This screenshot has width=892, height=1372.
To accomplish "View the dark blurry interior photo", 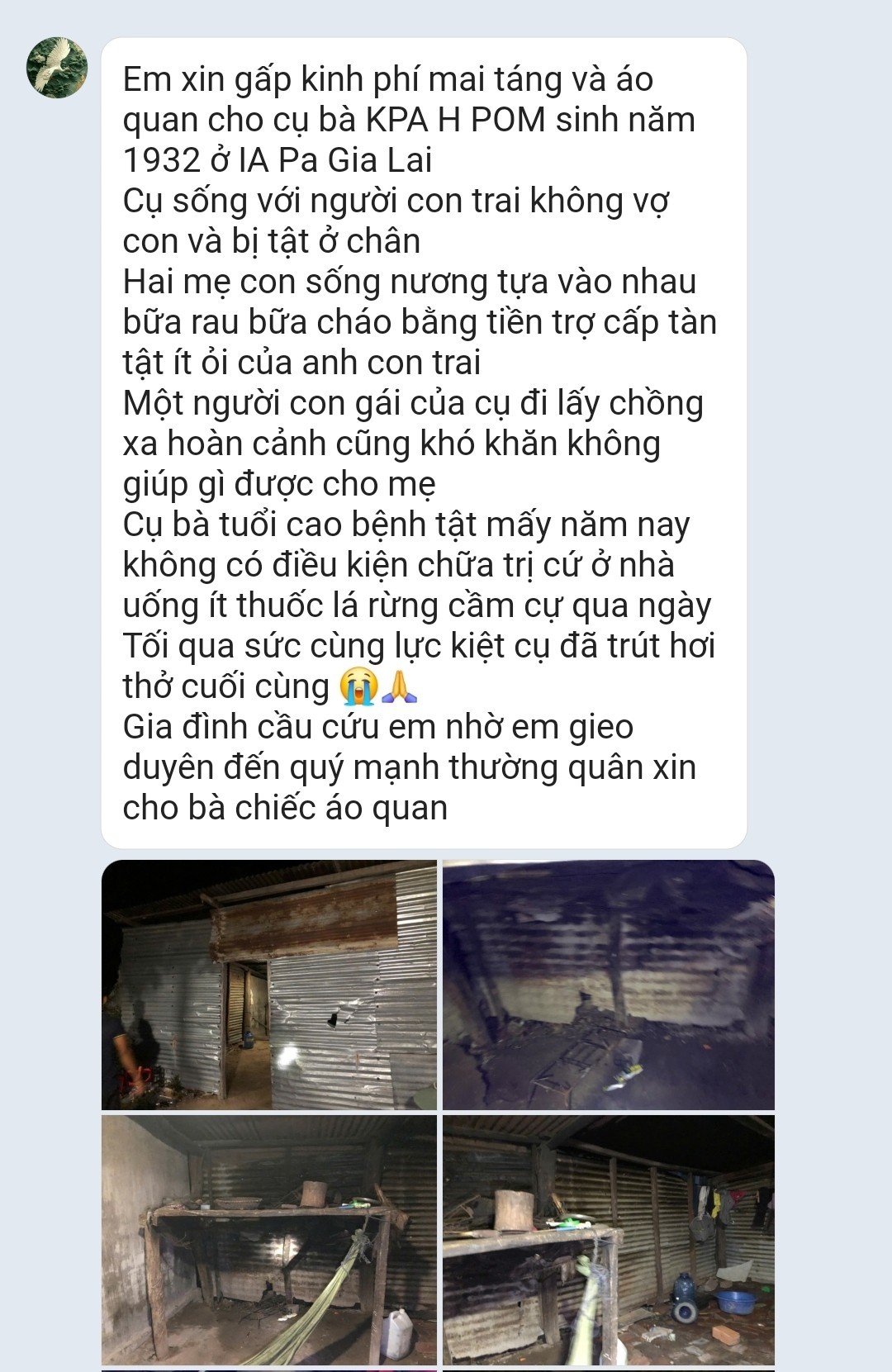I will (609, 985).
